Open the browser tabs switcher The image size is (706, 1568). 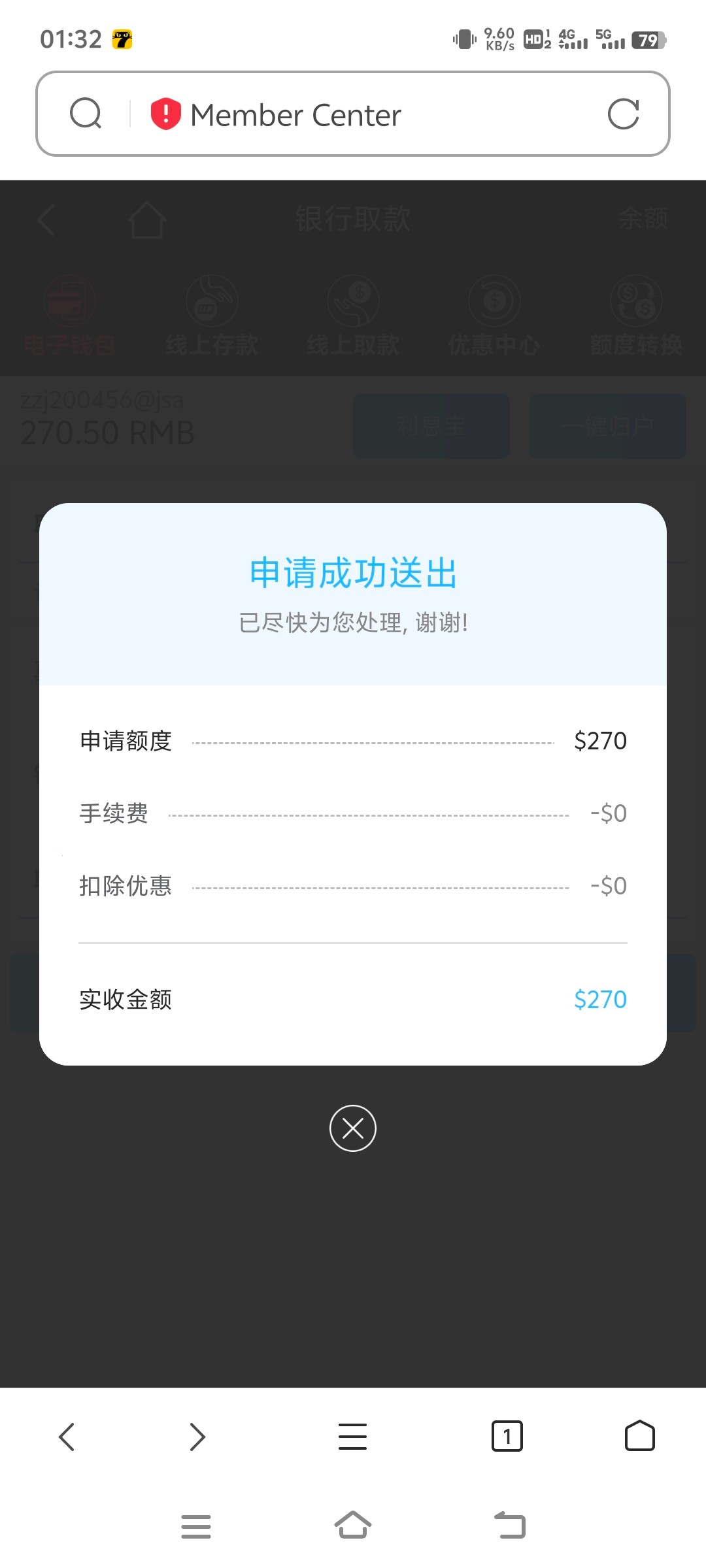(507, 1437)
